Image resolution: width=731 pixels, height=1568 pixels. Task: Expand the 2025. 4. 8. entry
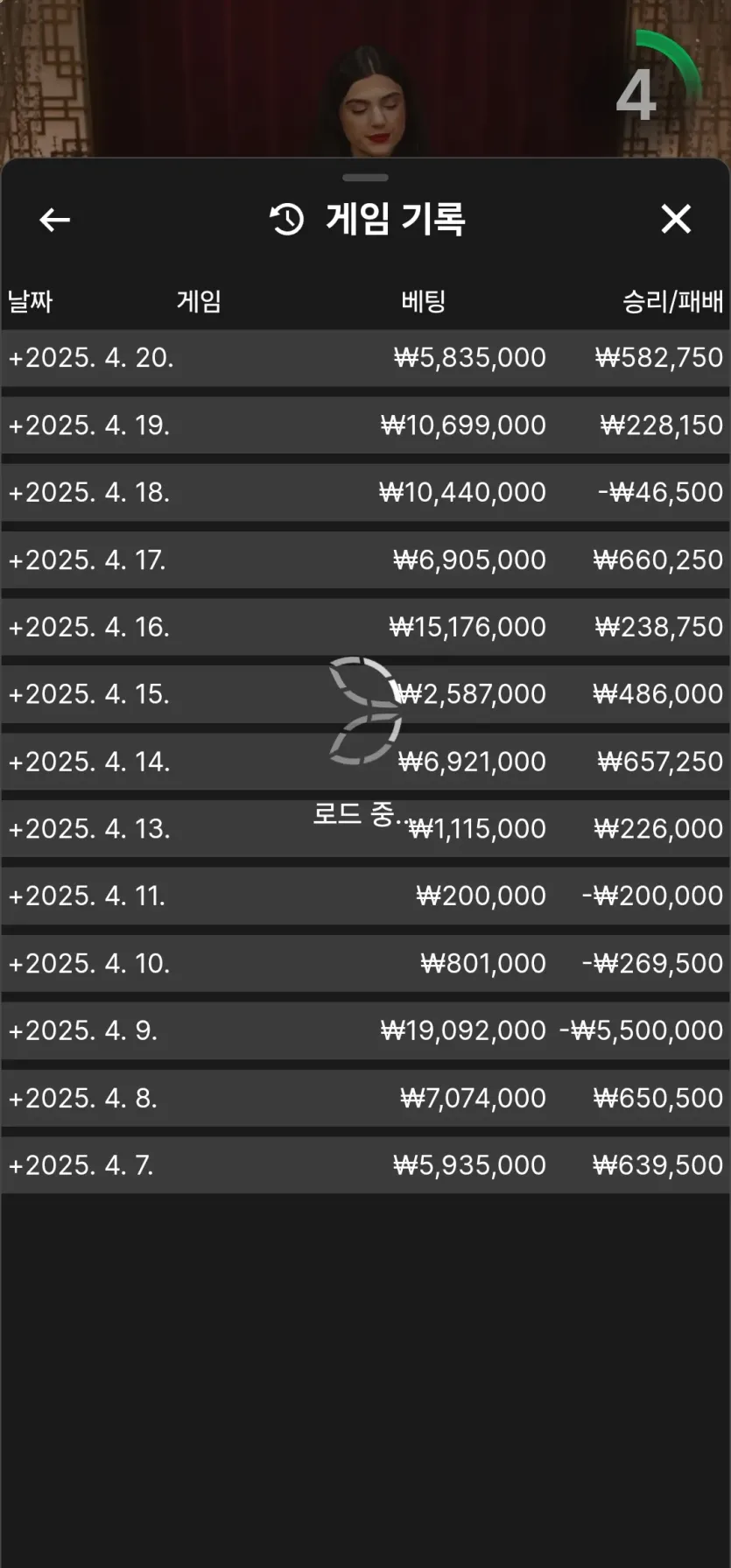tap(365, 1098)
